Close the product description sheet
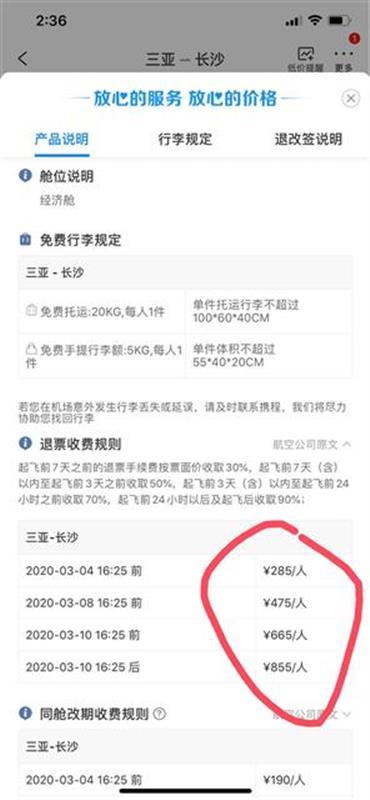The height and width of the screenshot is (800, 370). tap(350, 98)
